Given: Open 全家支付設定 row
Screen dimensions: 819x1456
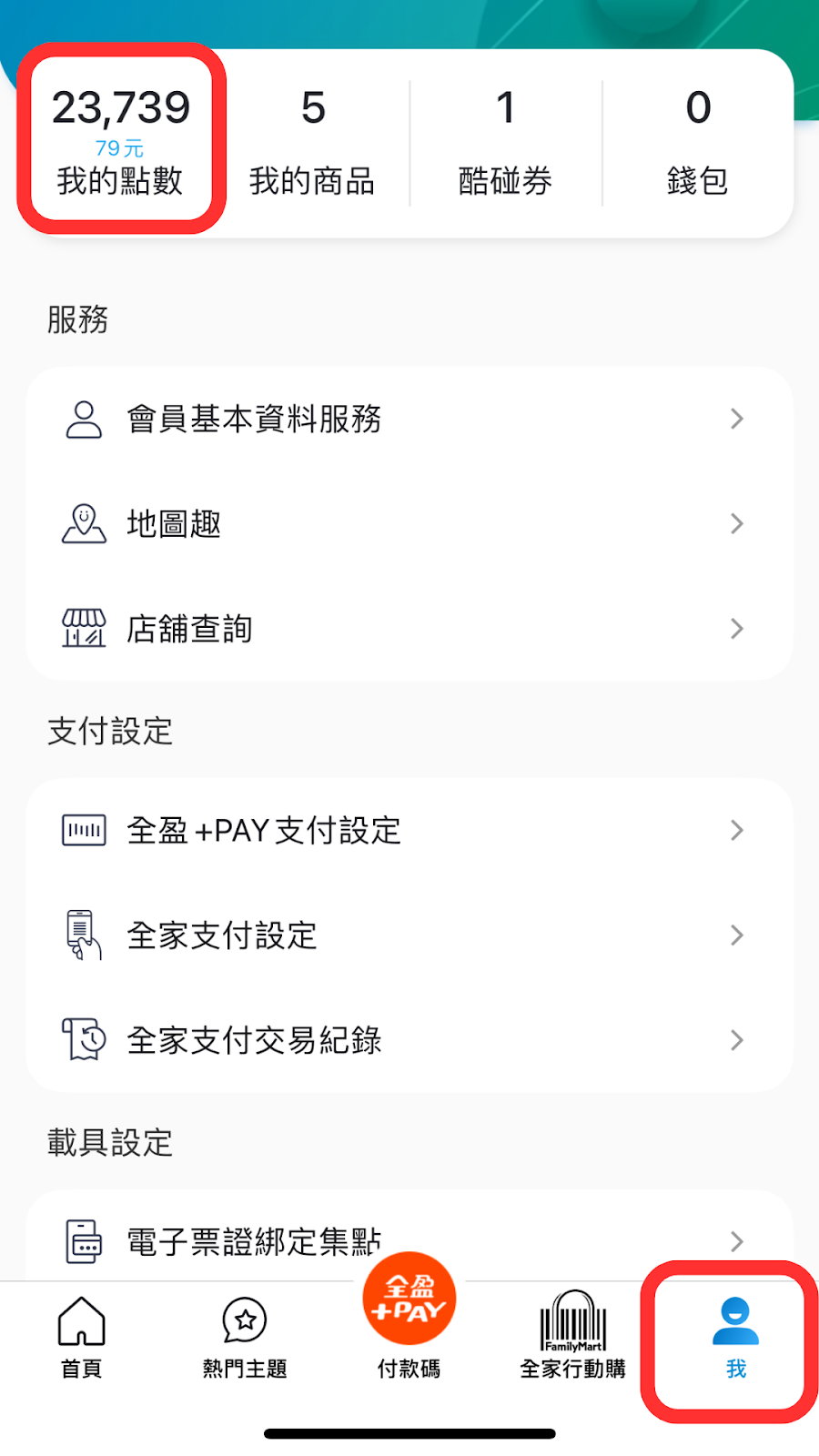Looking at the screenshot, I should [x=409, y=935].
